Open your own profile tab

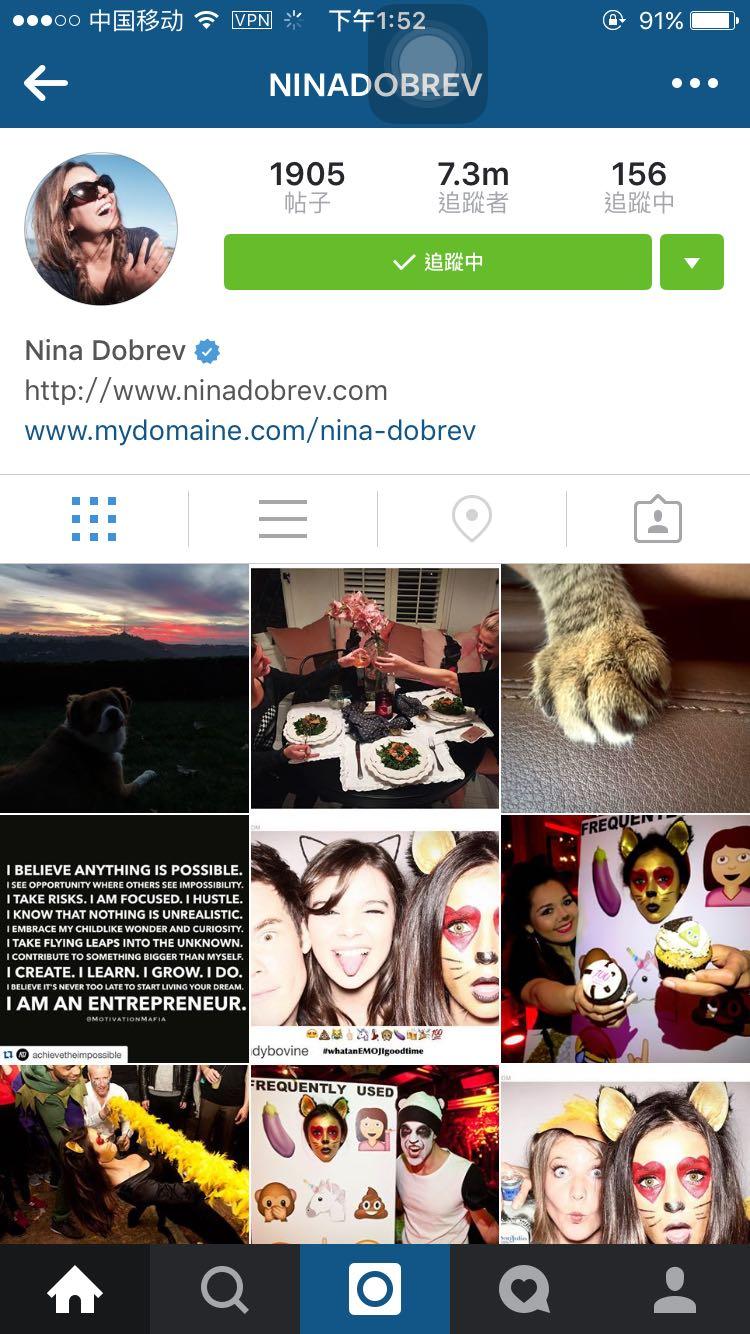pos(675,1290)
